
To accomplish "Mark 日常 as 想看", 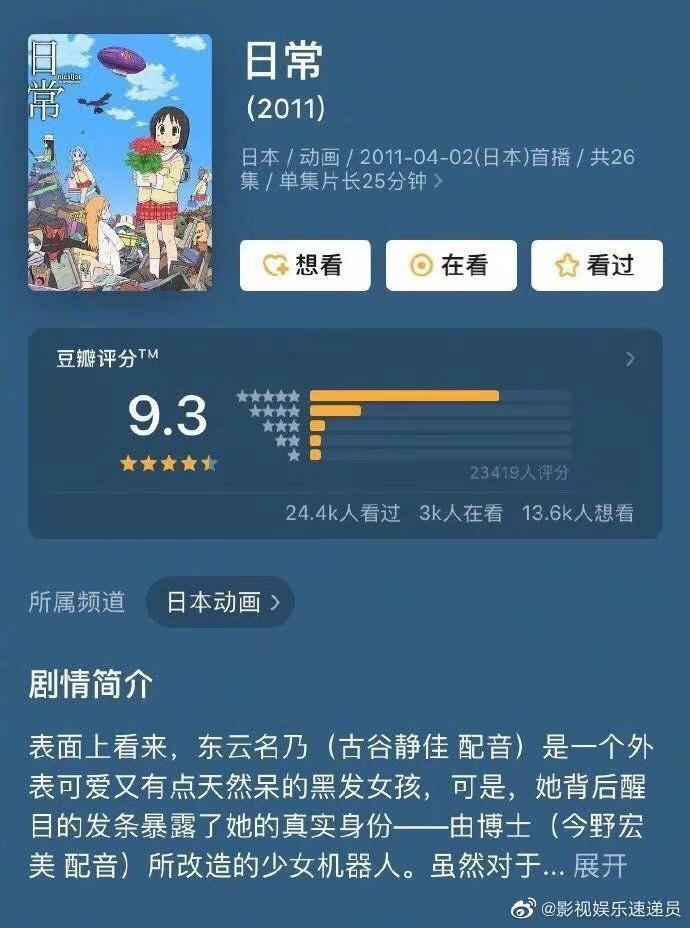I will 304,265.
